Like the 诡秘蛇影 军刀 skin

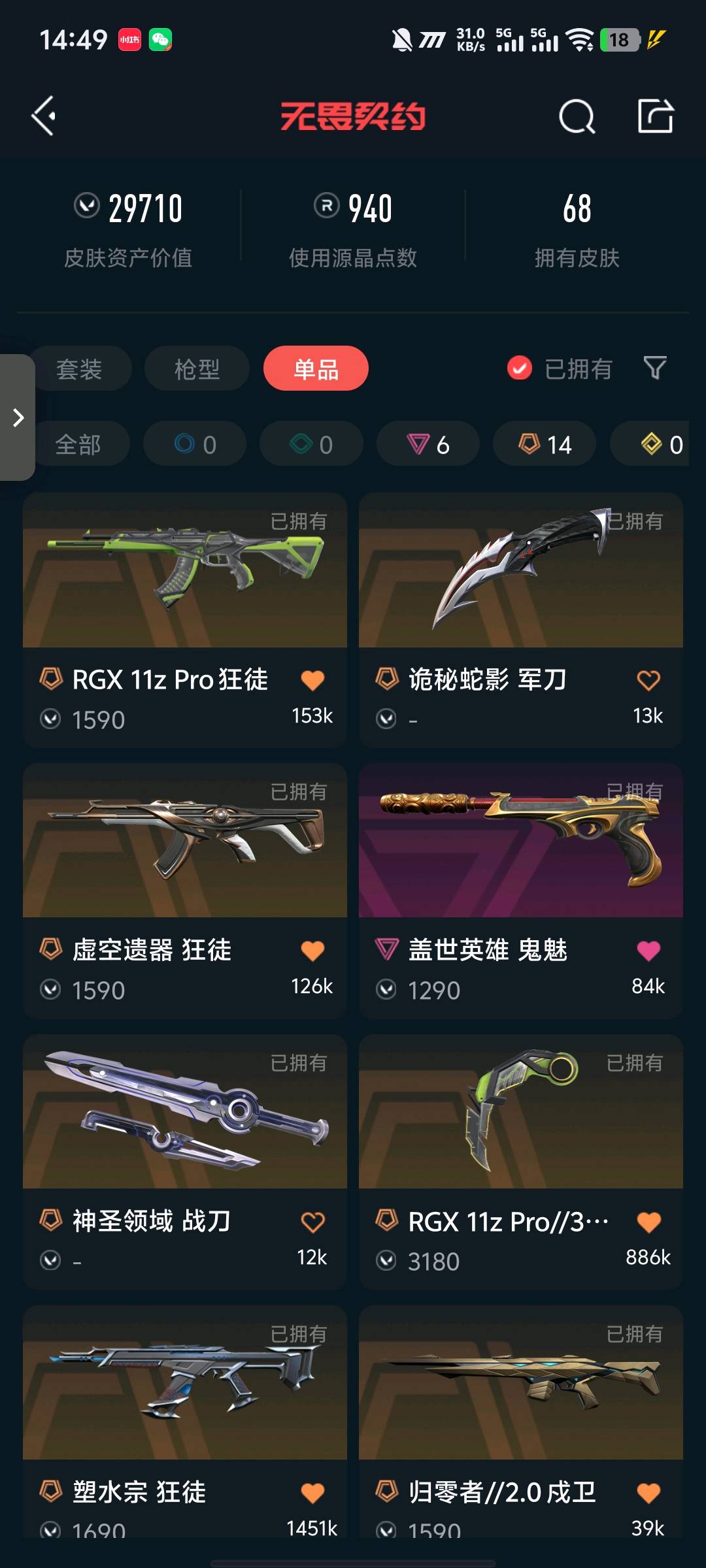pos(648,681)
